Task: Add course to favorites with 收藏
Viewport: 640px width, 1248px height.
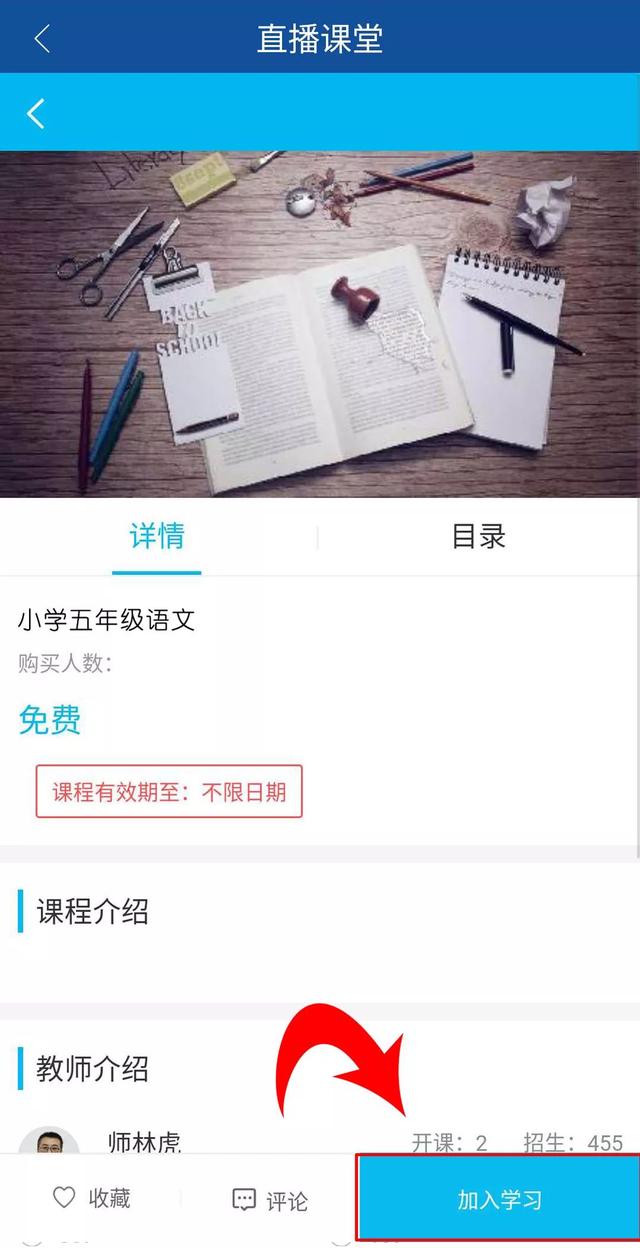Action: (x=91, y=1198)
